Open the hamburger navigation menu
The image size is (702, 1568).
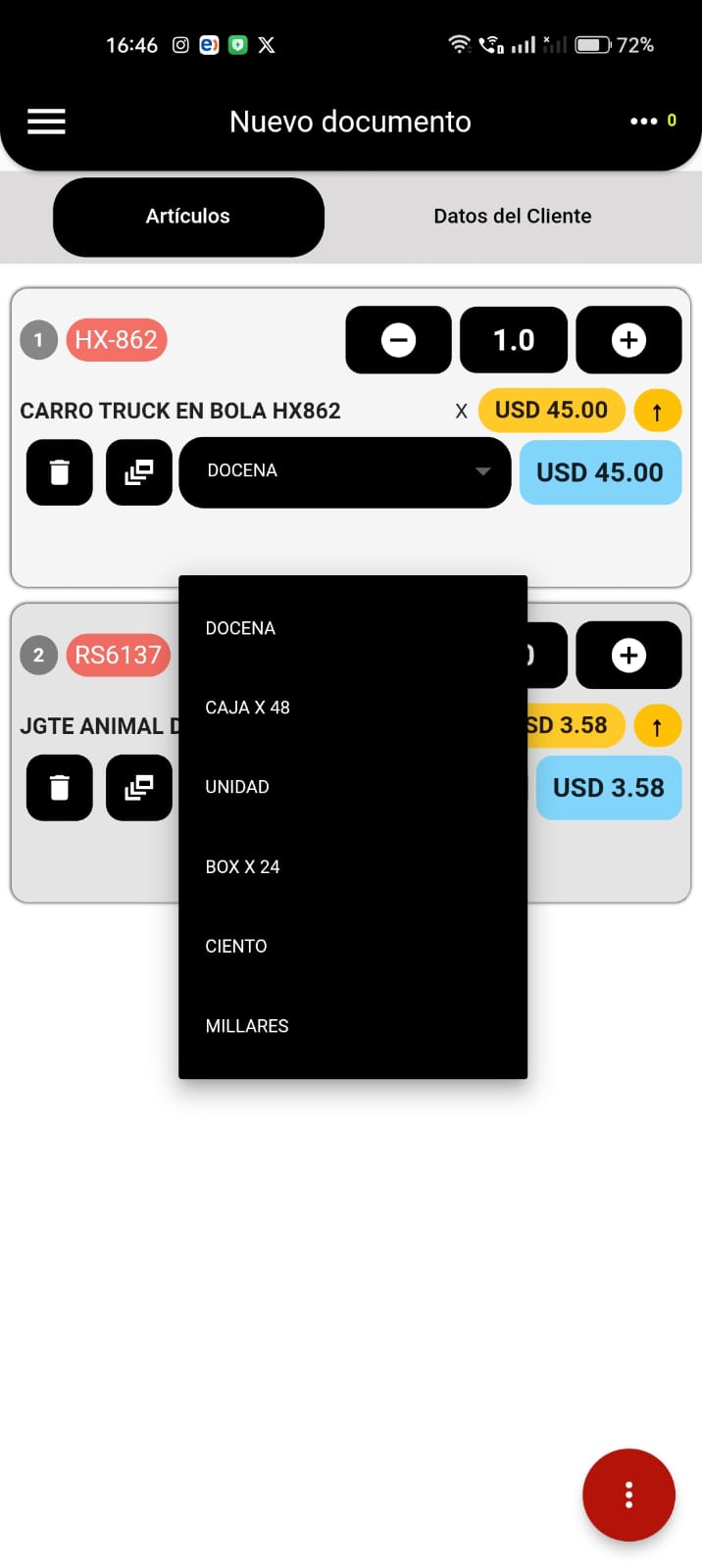[x=46, y=122]
